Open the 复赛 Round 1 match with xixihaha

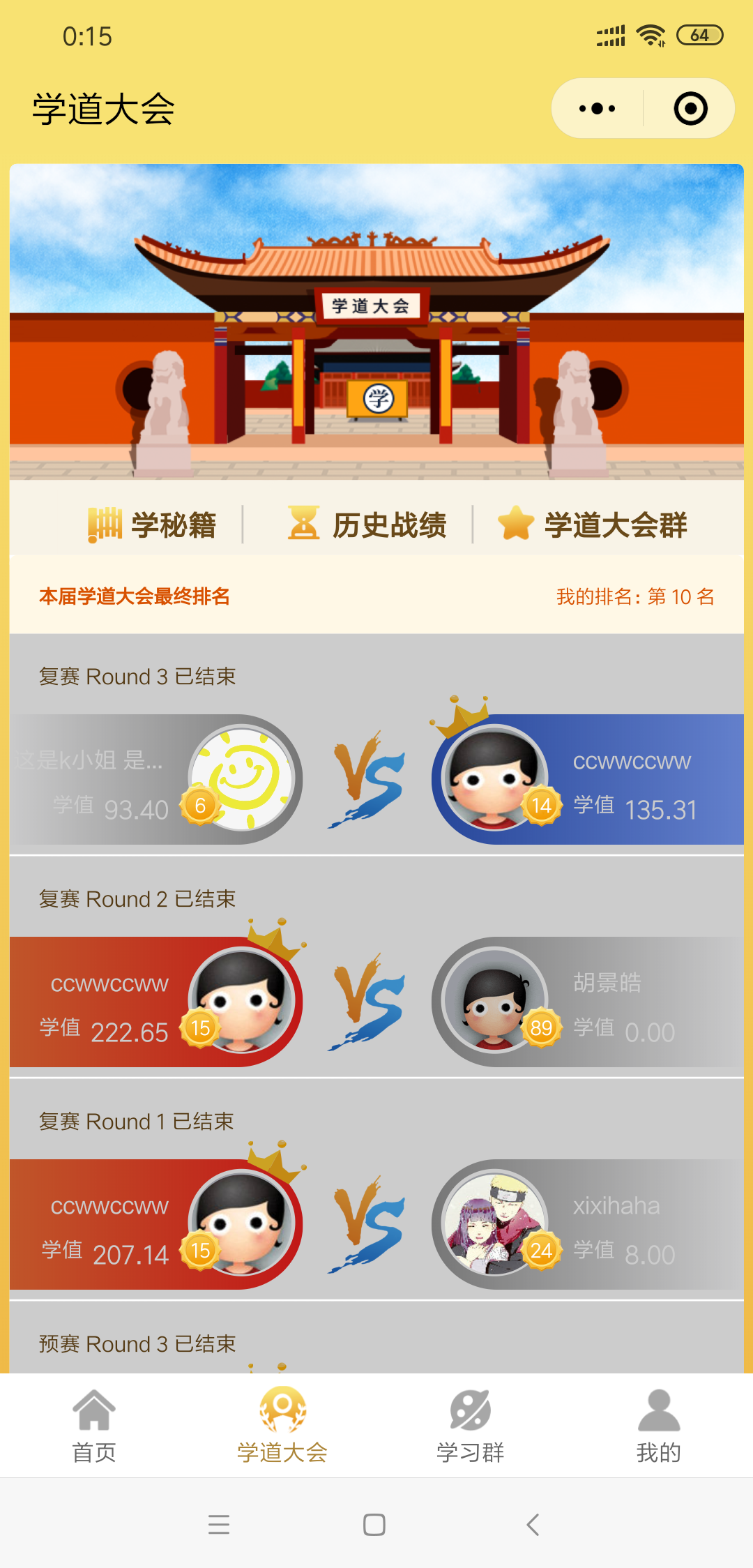[x=376, y=1224]
